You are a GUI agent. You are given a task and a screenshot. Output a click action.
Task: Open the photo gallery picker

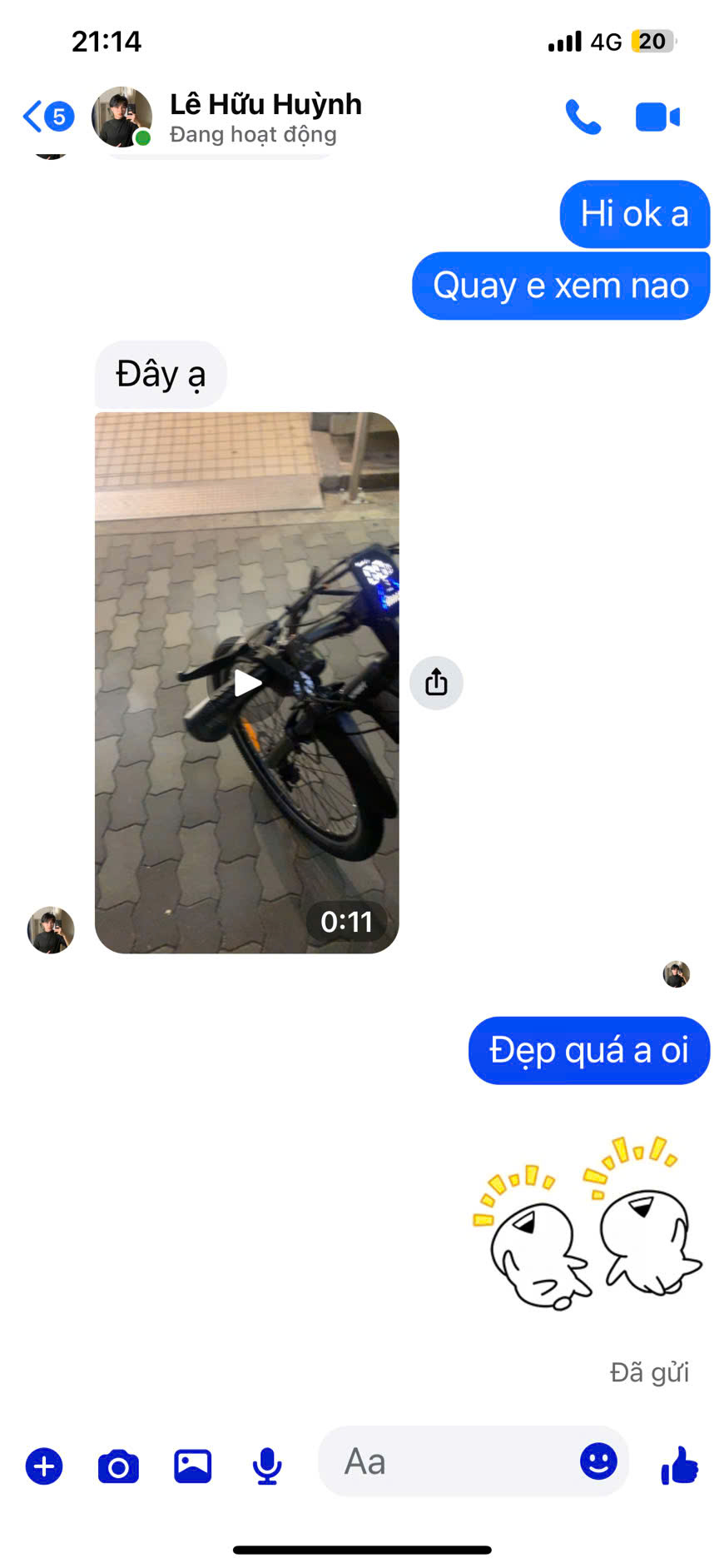coord(192,1466)
